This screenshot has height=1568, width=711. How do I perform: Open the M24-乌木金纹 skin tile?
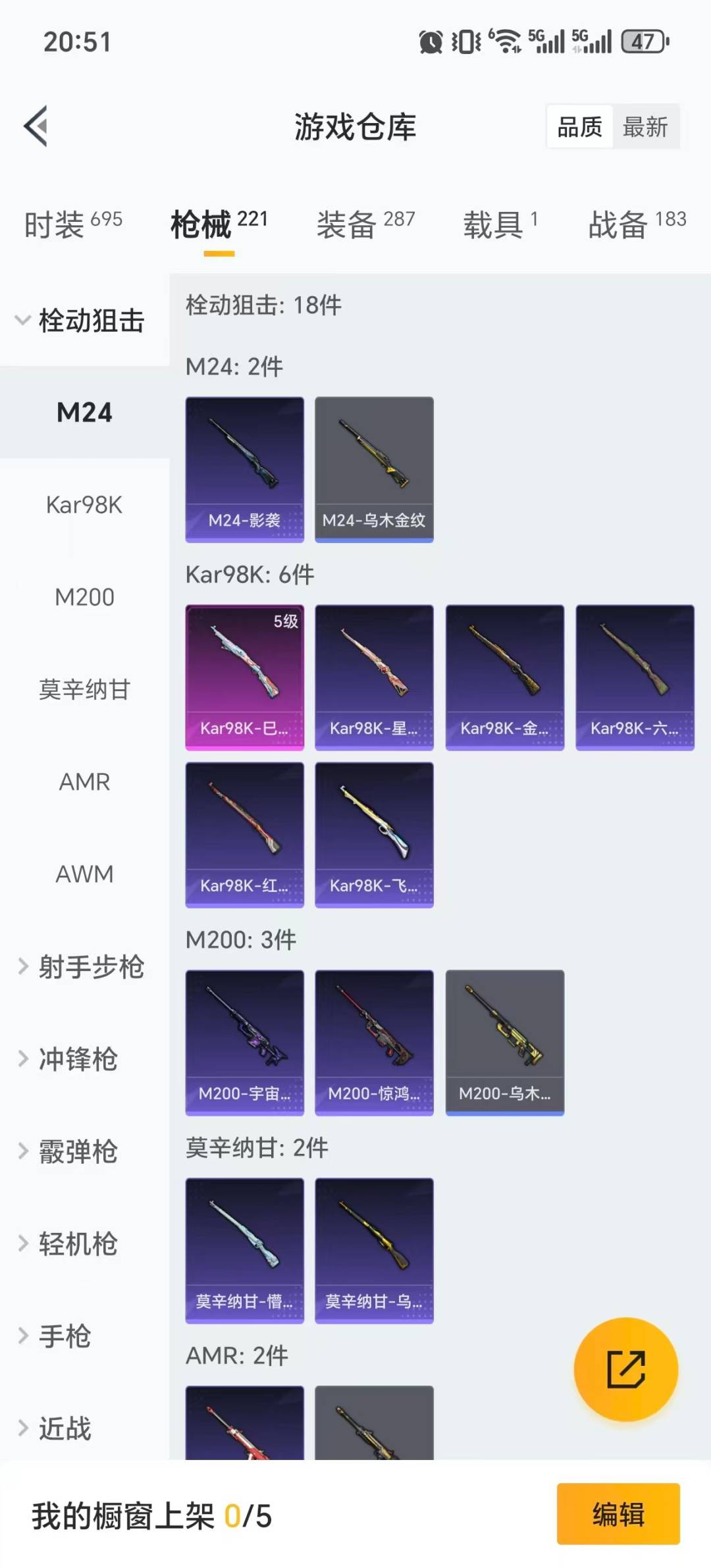click(x=374, y=469)
